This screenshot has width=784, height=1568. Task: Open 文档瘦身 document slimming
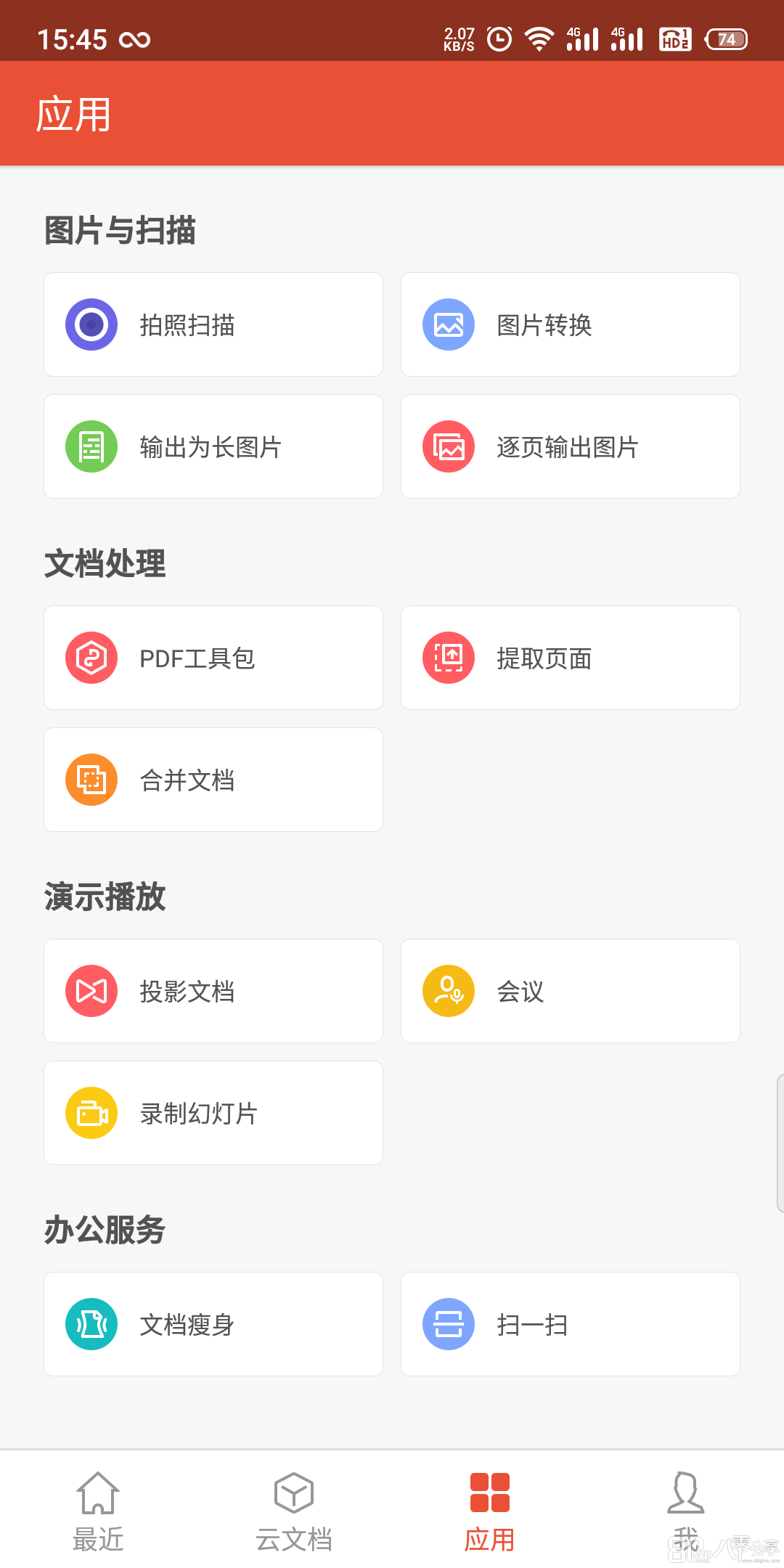[213, 1324]
